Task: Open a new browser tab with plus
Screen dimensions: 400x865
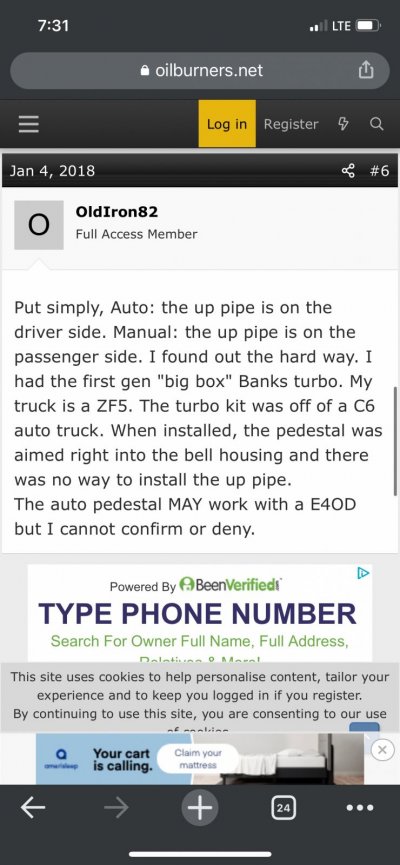Action: pyautogui.click(x=200, y=808)
